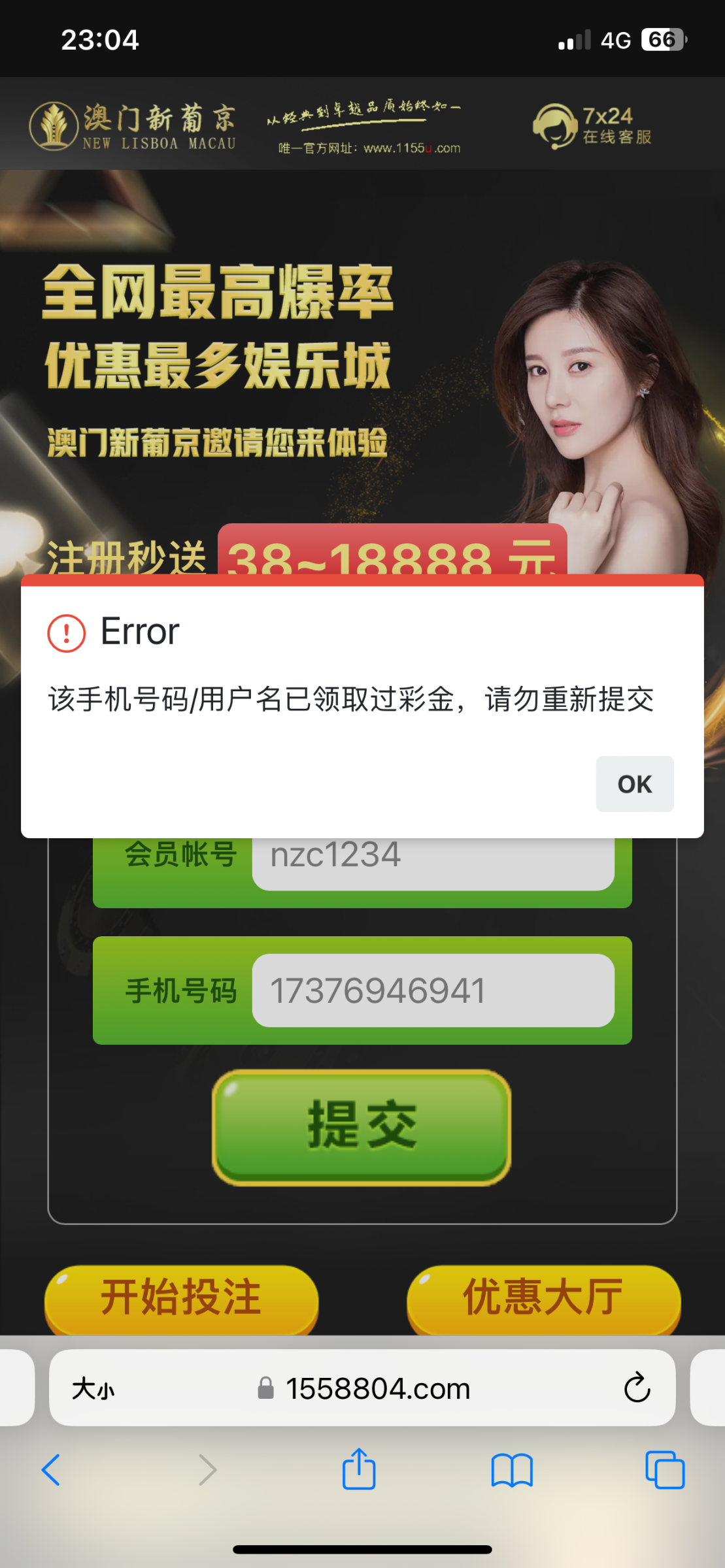Dismiss the error by tapping OK
This screenshot has width=725, height=1568.
click(633, 784)
